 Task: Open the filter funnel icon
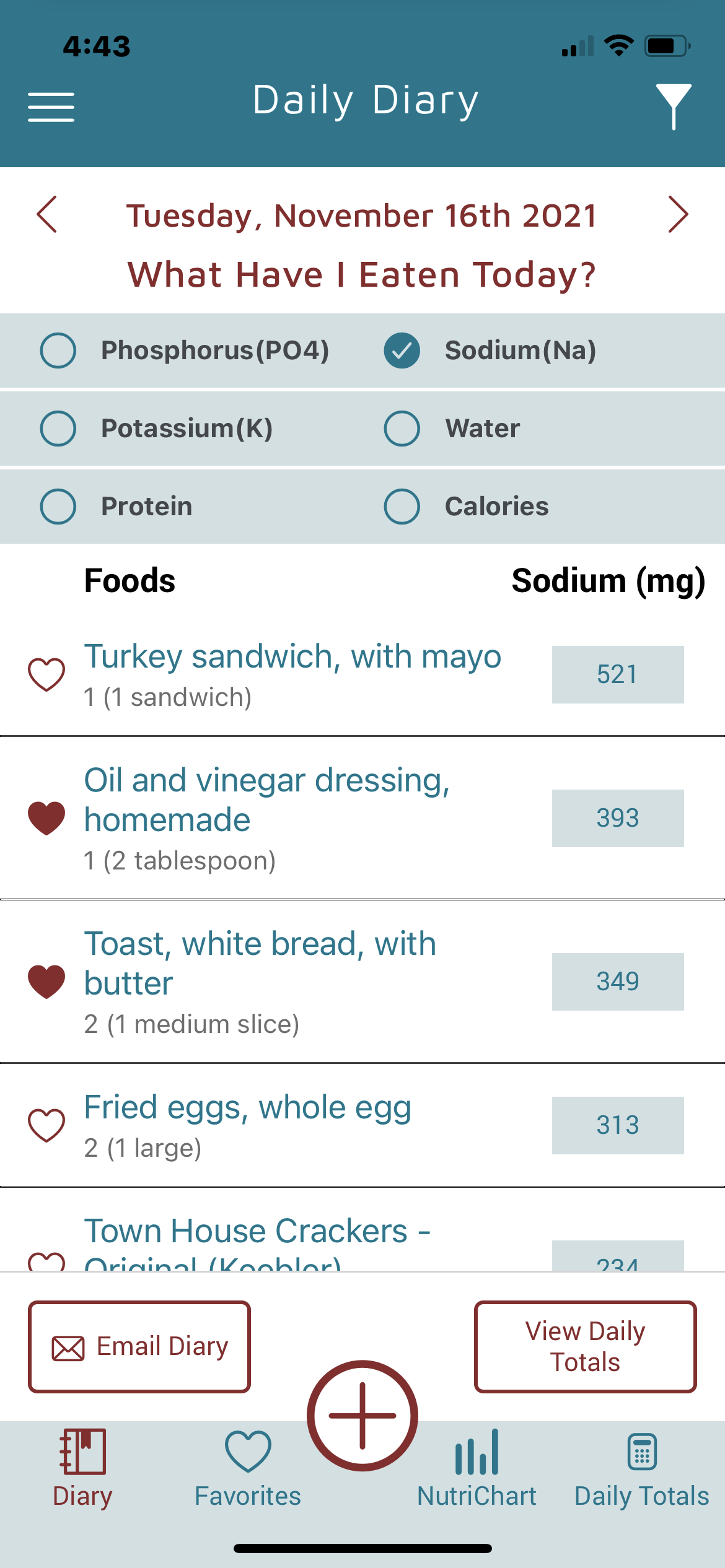[674, 107]
